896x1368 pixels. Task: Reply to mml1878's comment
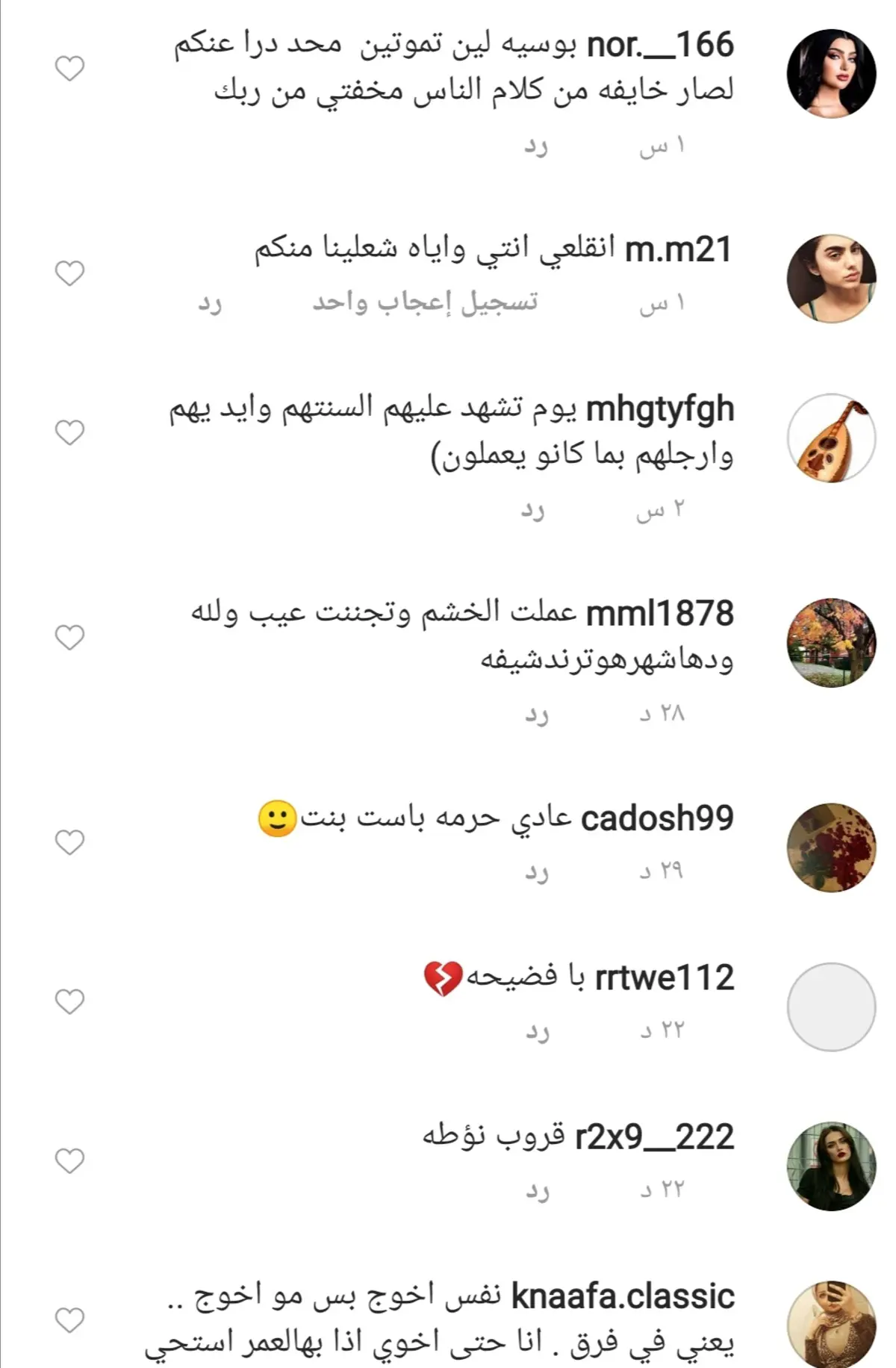pyautogui.click(x=536, y=715)
